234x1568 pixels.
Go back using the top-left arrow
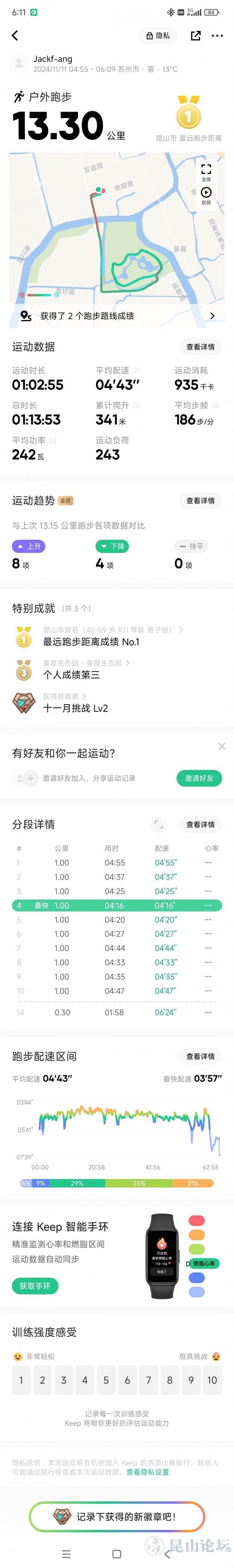(x=15, y=36)
